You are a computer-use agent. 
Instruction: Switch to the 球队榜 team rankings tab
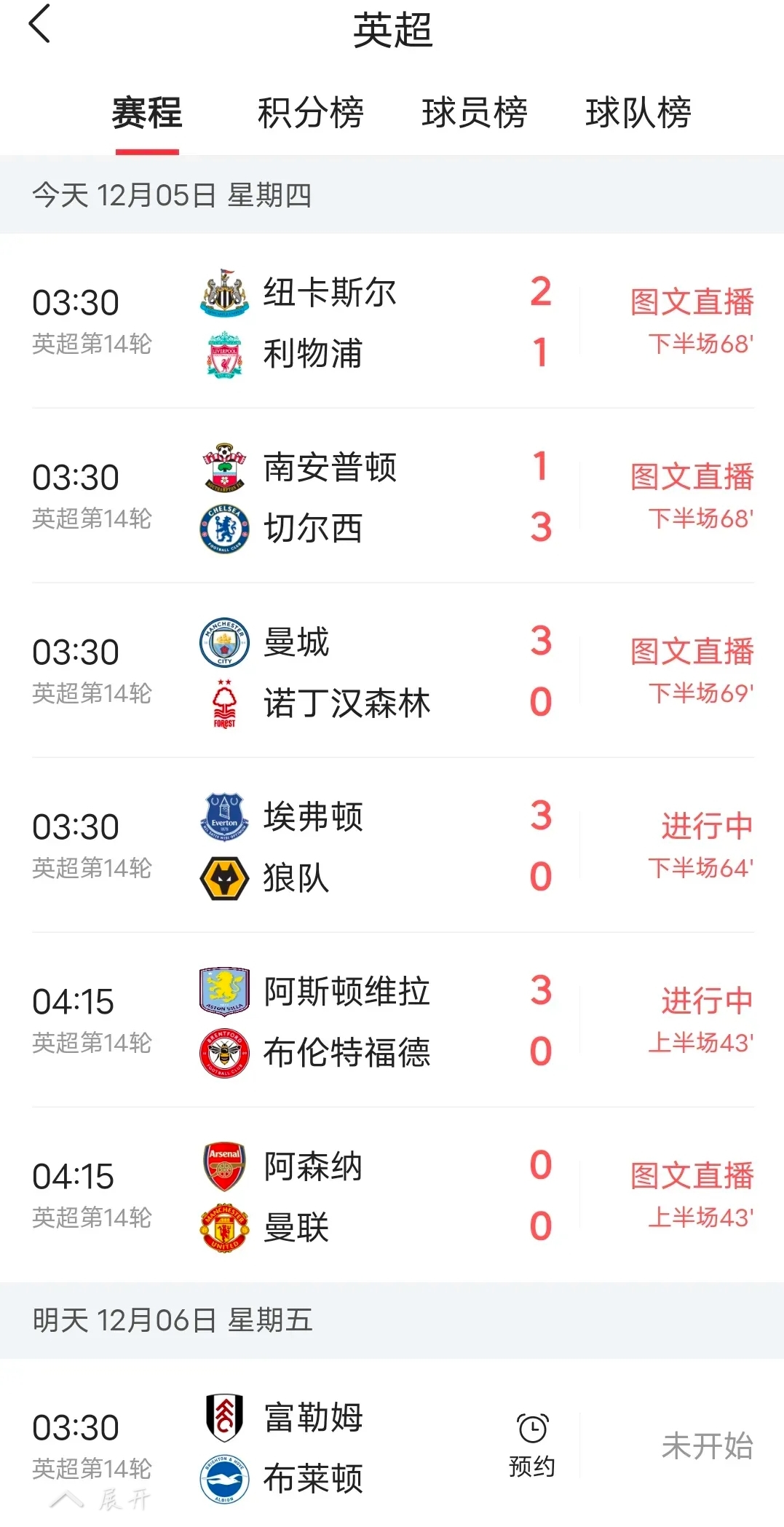[639, 114]
